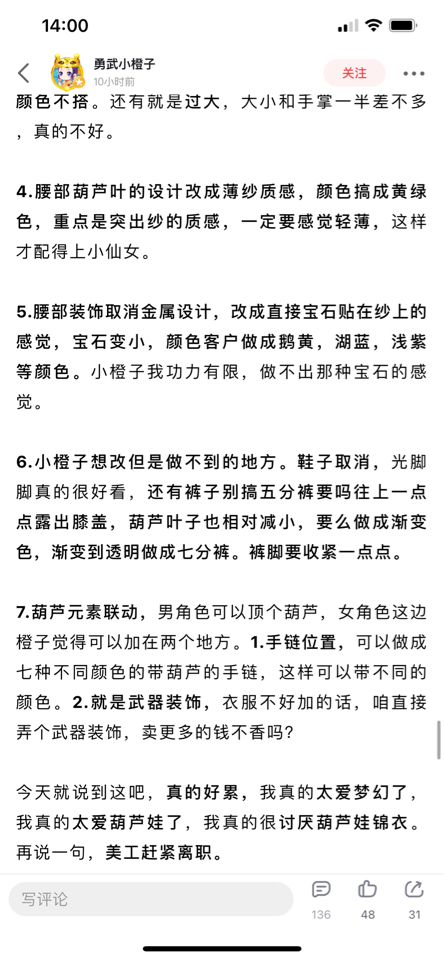The image size is (444, 960).
Task: Open 勇武小橙子's profile avatar
Action: (67, 72)
